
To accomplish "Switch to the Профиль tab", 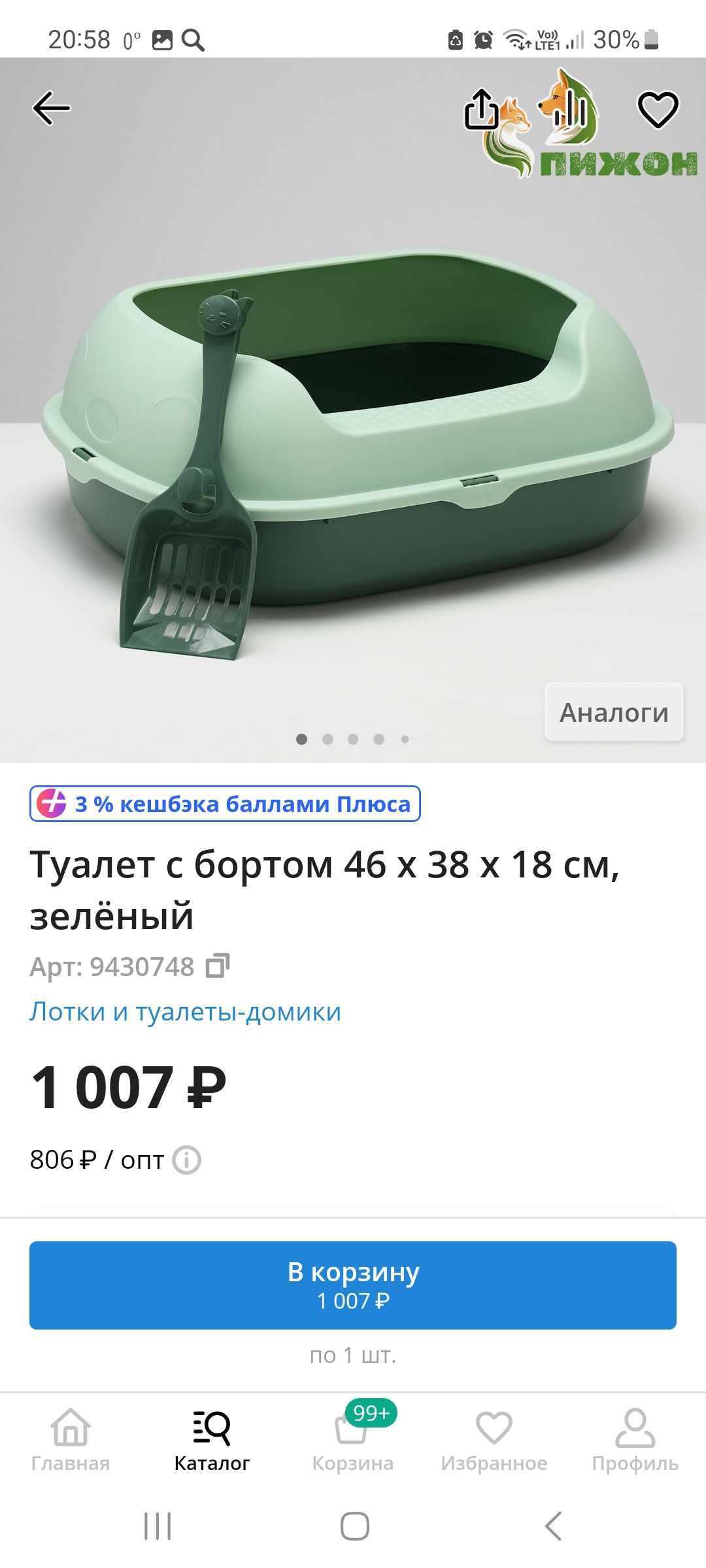I will click(x=635, y=1440).
